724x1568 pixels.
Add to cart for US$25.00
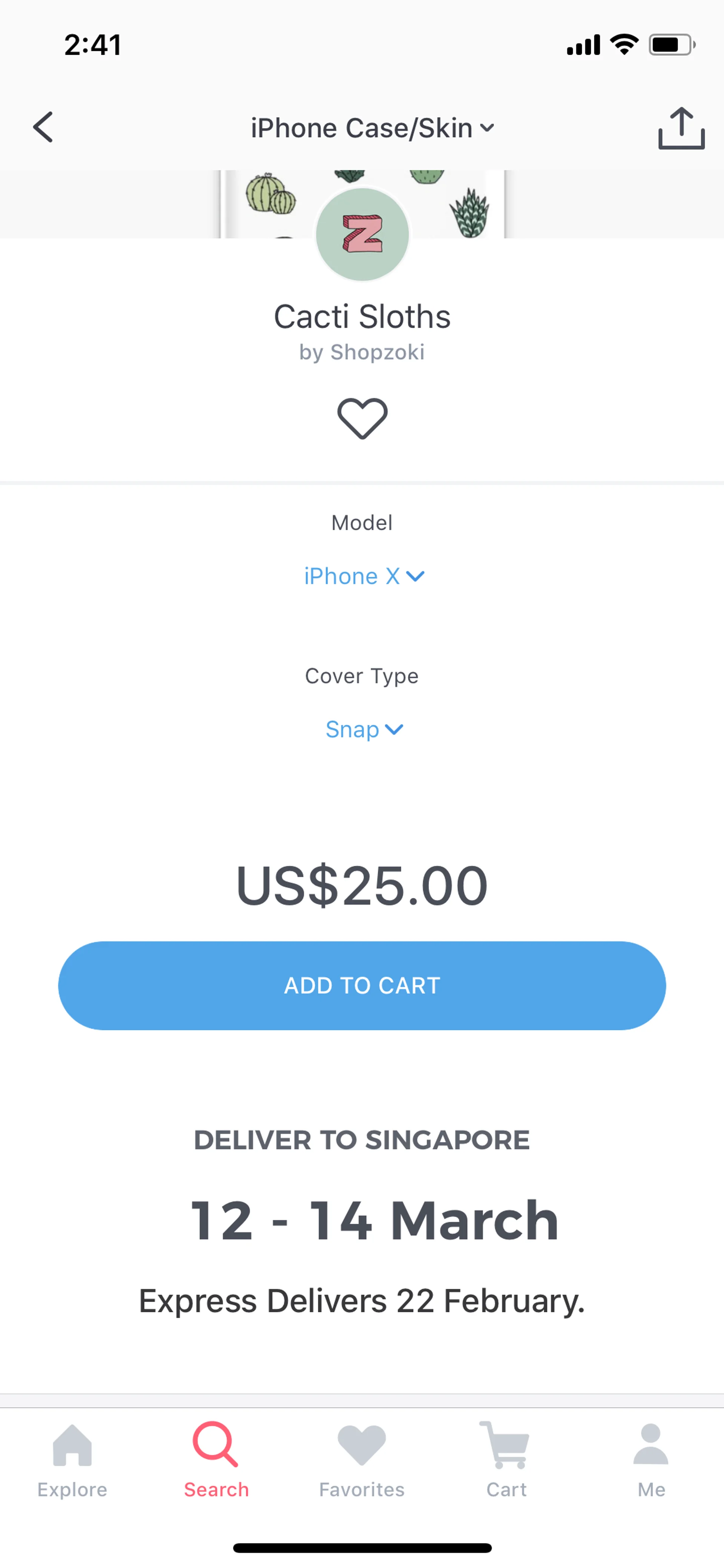[362, 986]
